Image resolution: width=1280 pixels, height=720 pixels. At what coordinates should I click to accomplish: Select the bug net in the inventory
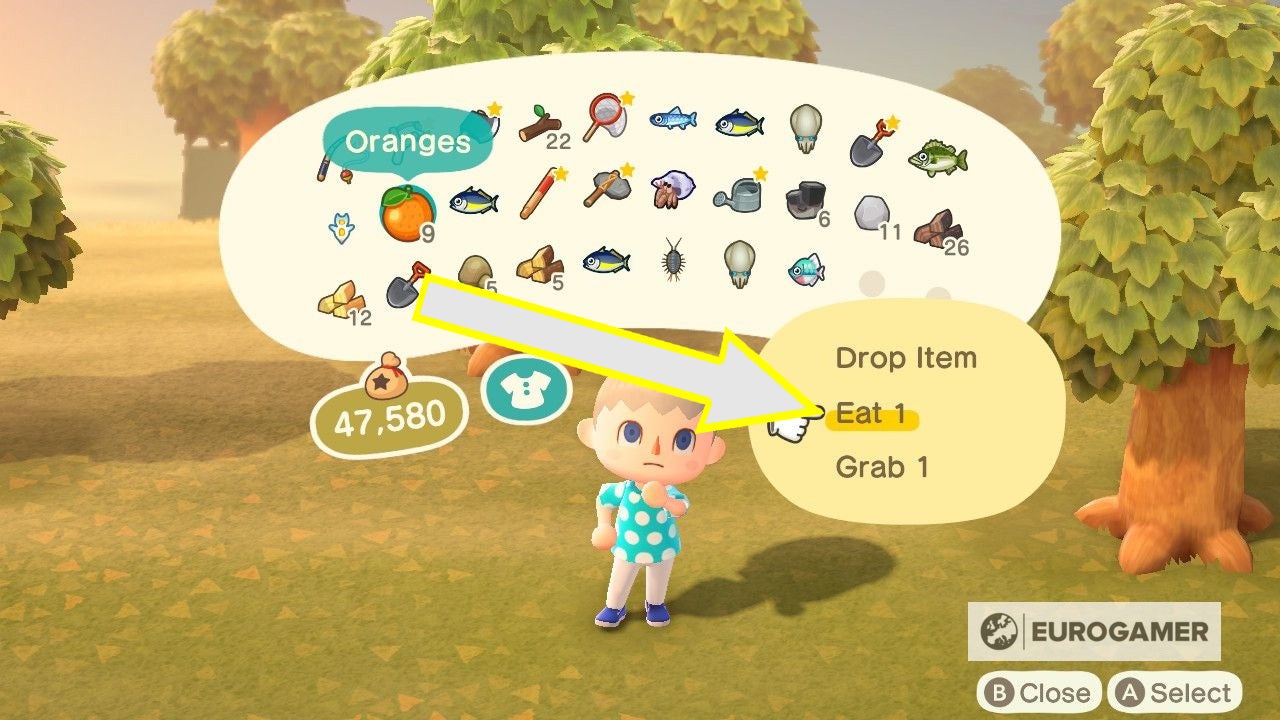coord(605,116)
